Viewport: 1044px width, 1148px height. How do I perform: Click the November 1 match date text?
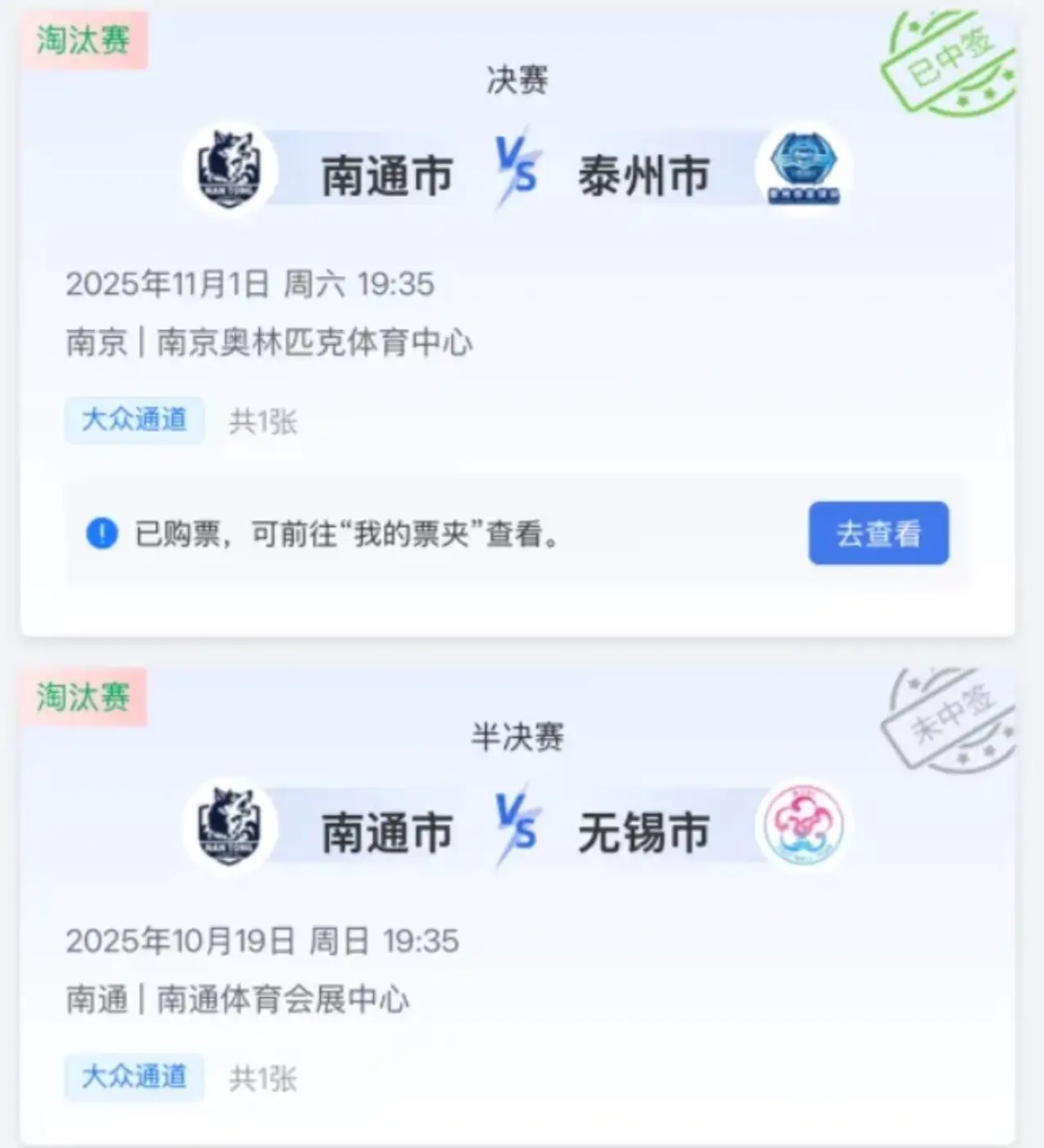[252, 284]
